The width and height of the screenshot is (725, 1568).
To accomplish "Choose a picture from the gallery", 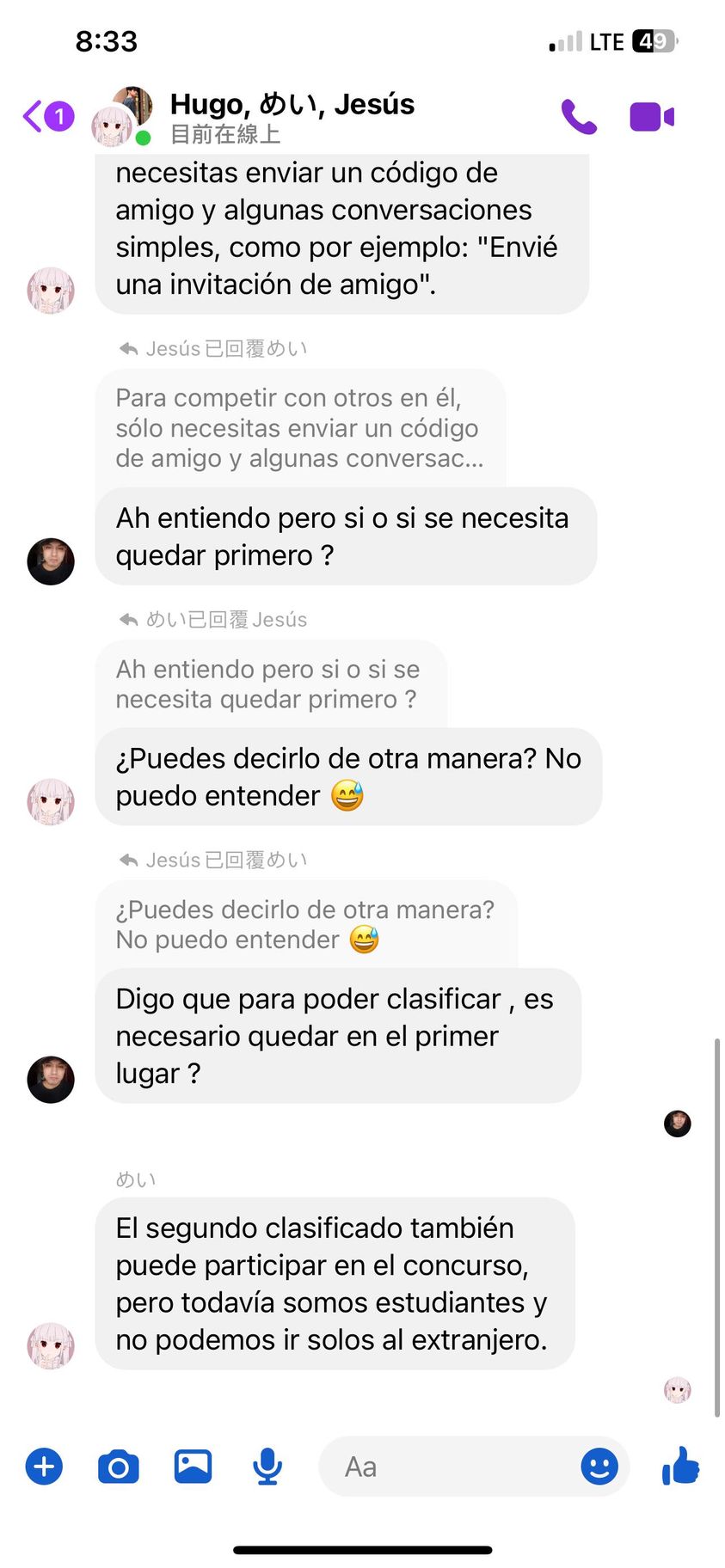I will pos(194,1467).
